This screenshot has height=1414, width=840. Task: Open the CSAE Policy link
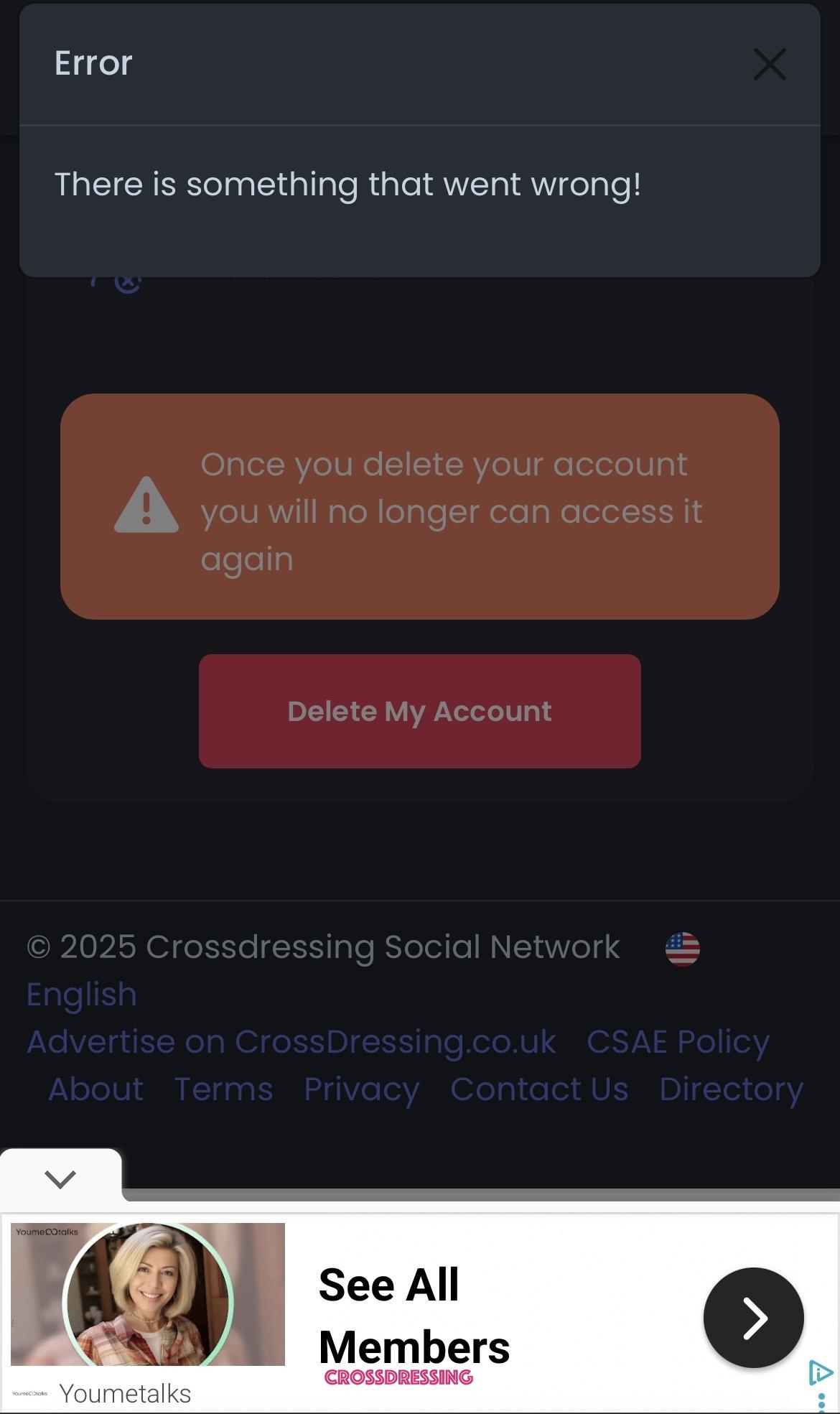[678, 1042]
